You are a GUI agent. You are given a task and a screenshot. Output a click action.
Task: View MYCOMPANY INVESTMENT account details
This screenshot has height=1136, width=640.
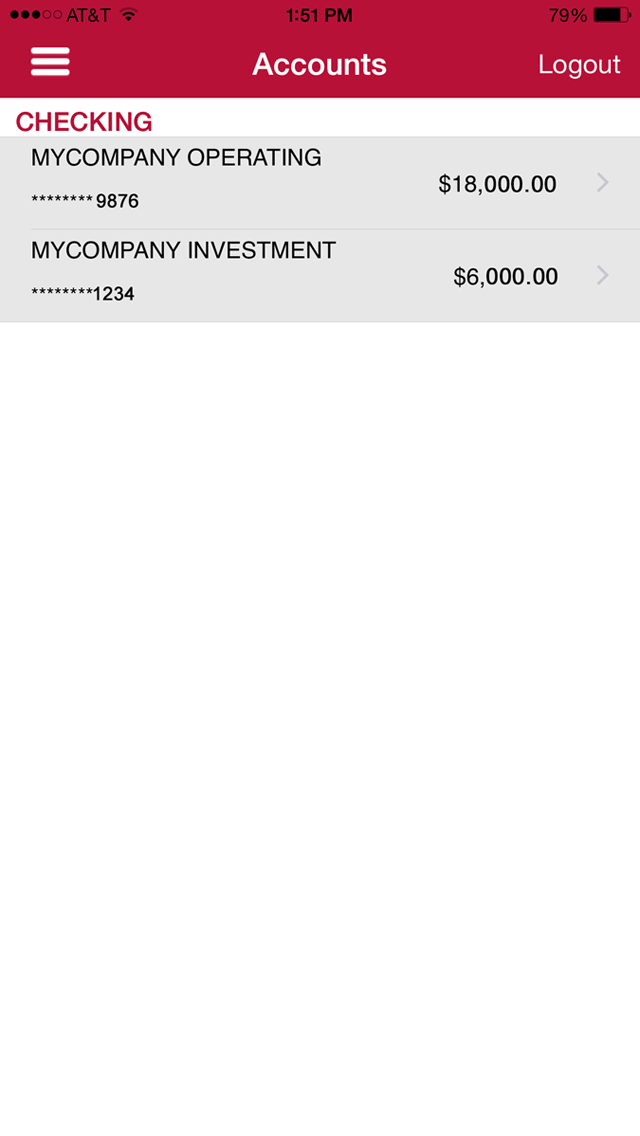pyautogui.click(x=320, y=275)
